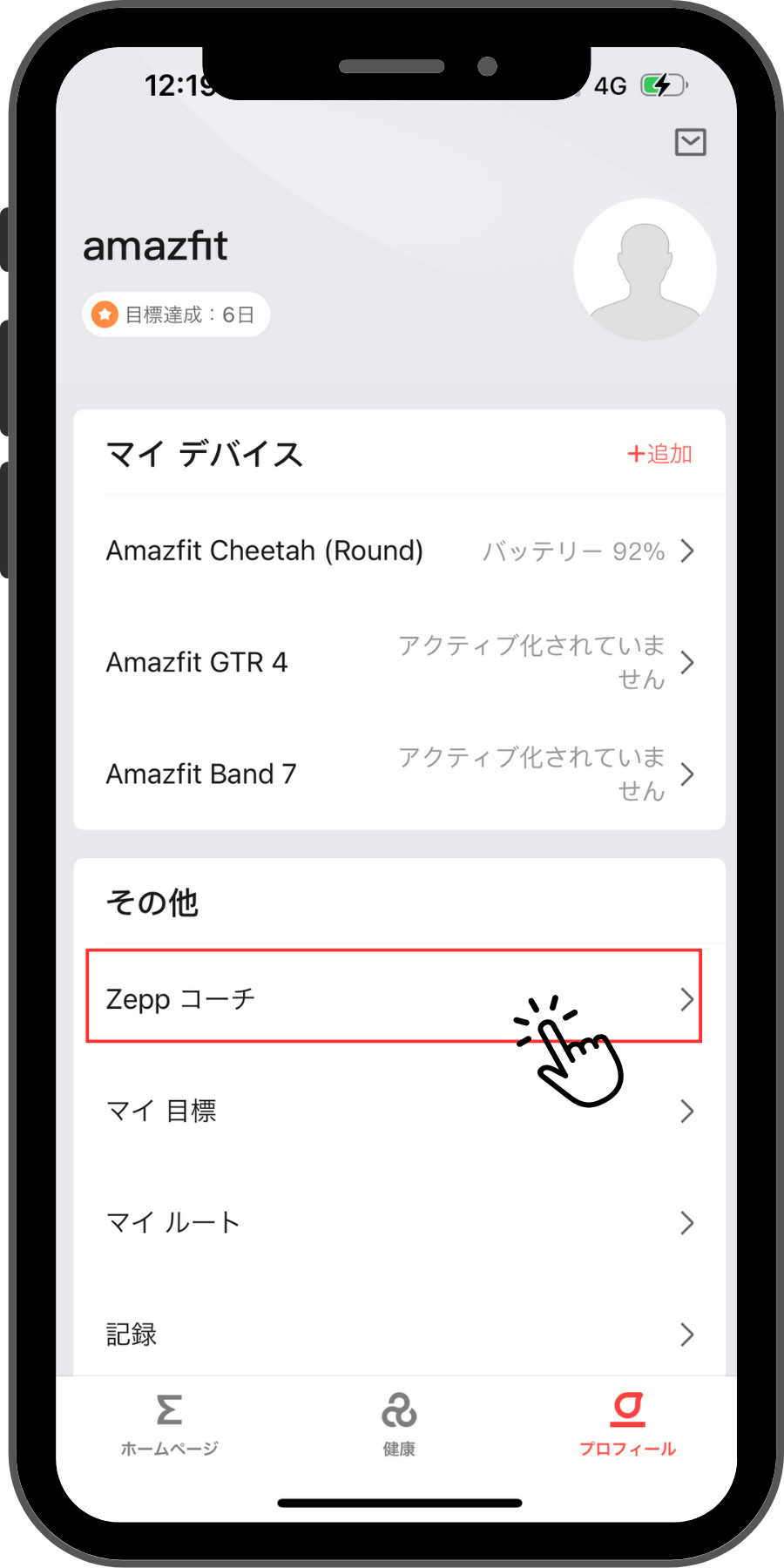Tap the 目標達成 6日 badge
Image resolution: width=784 pixels, height=1568 pixels.
coord(176,314)
